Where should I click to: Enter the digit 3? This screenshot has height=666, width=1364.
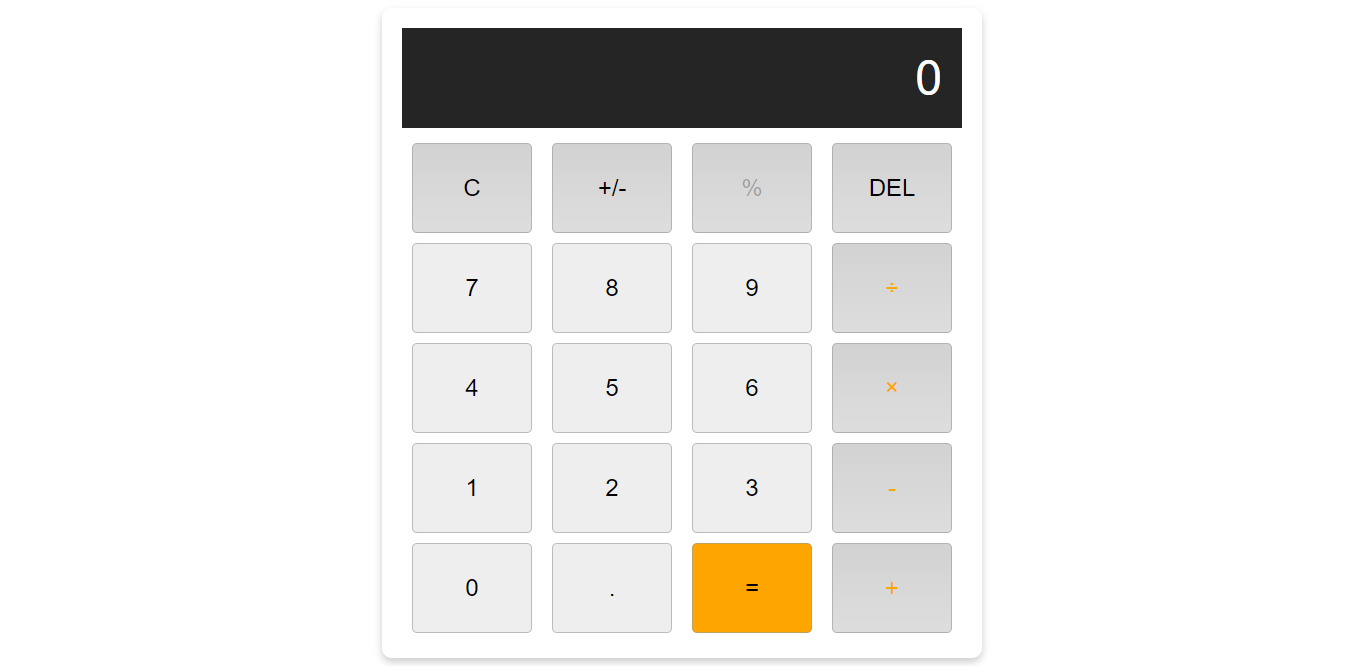click(752, 488)
